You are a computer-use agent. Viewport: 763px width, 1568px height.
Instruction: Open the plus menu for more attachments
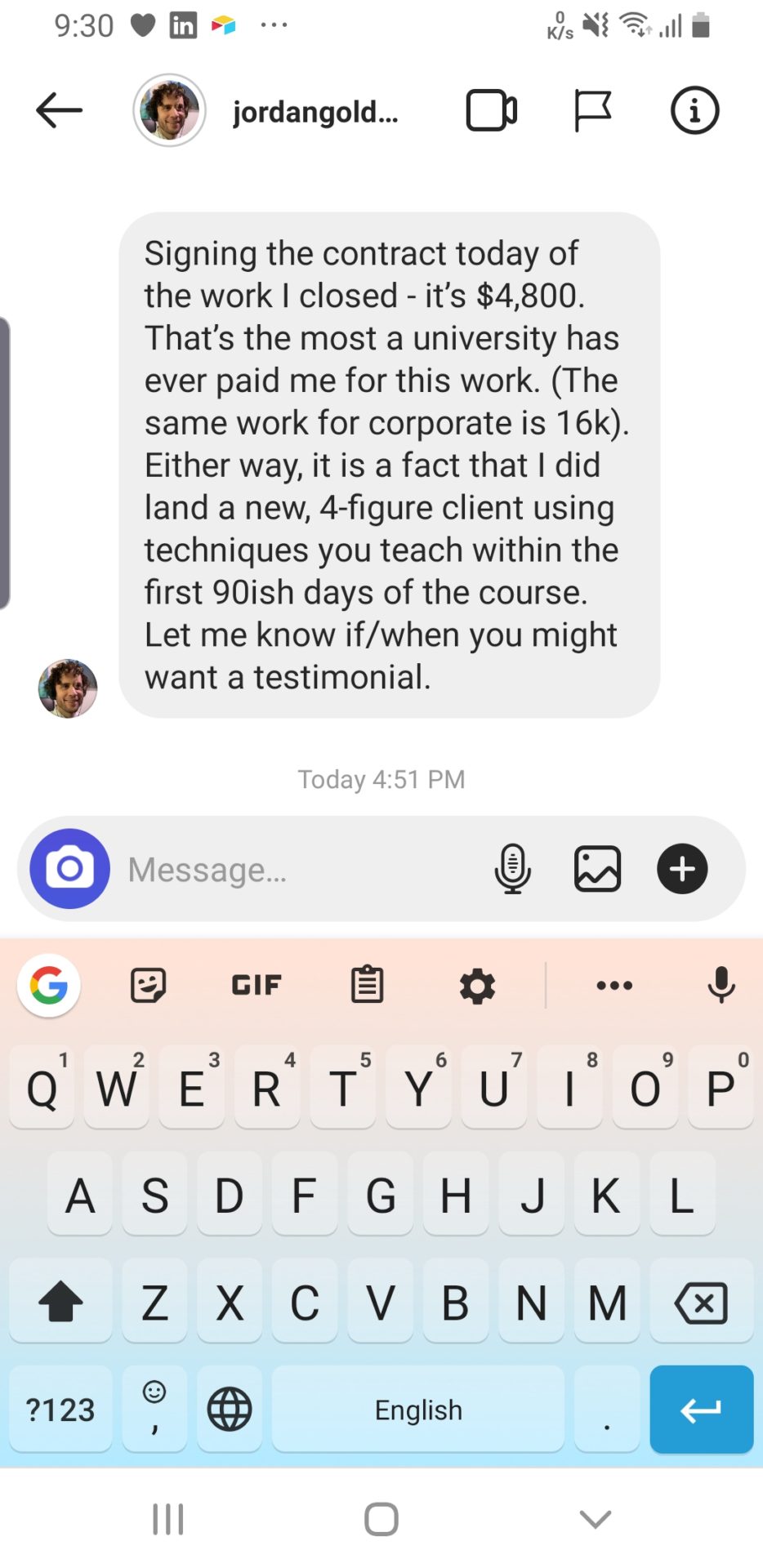(x=682, y=869)
